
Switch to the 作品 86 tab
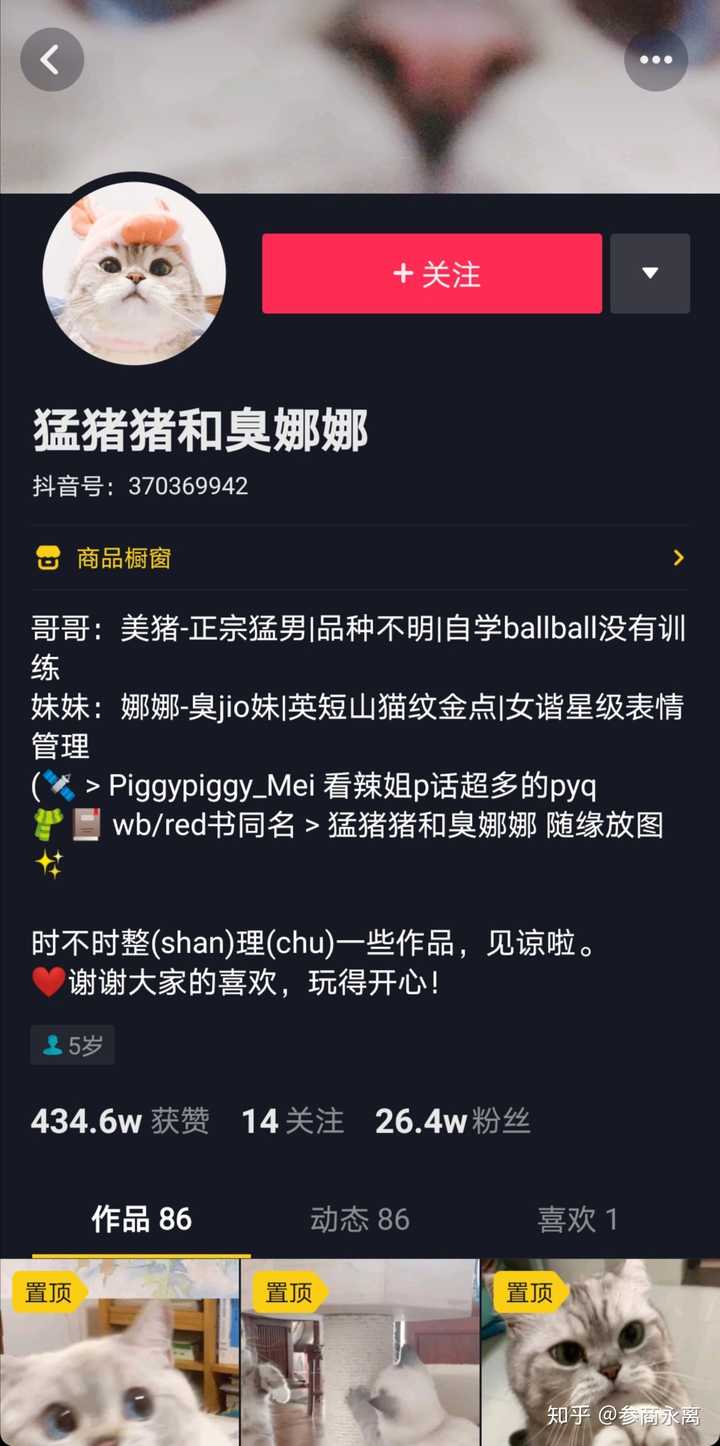coord(141,1219)
